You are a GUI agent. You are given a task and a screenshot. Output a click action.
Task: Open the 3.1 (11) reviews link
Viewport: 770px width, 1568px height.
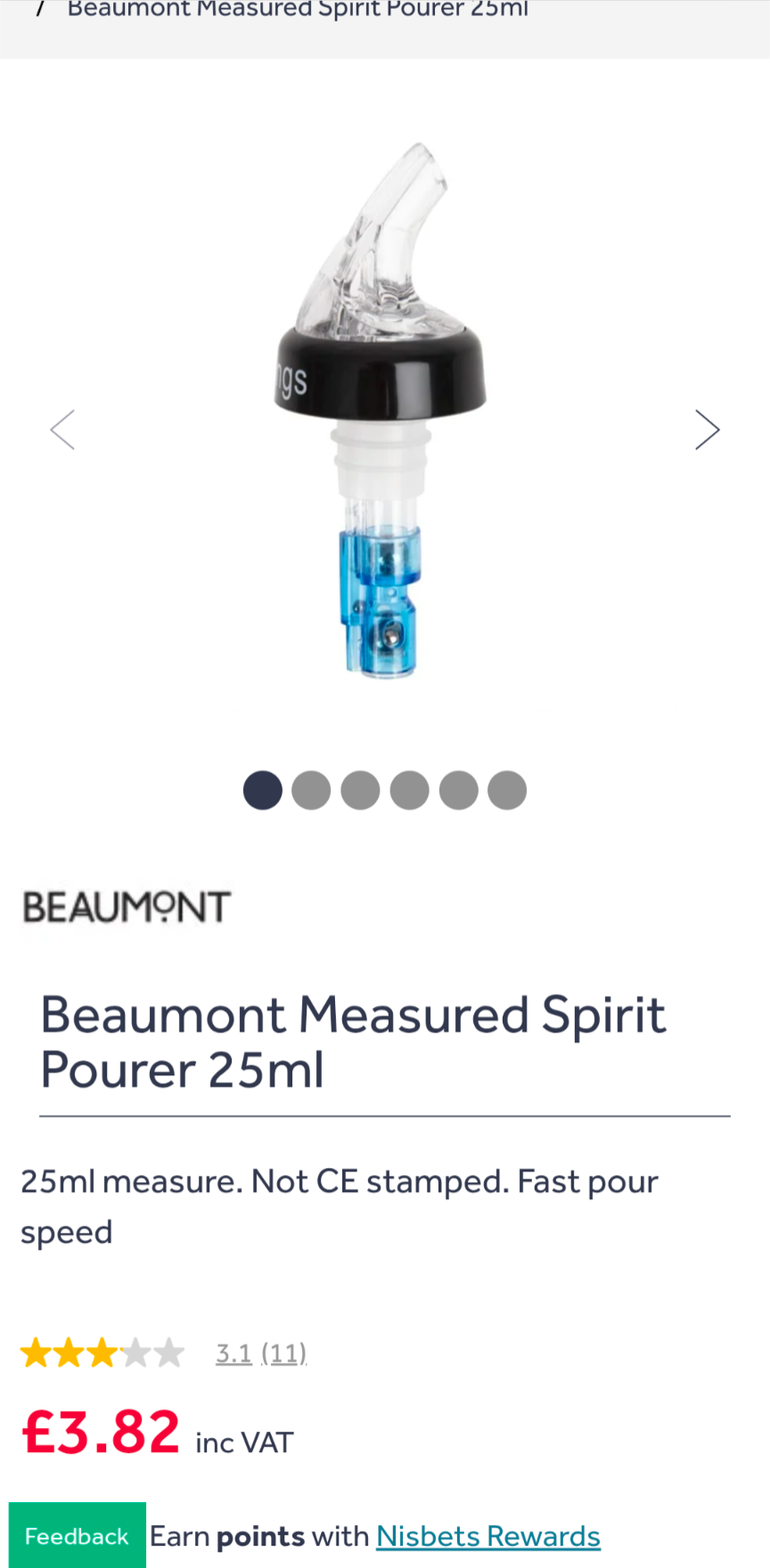coord(261,1353)
